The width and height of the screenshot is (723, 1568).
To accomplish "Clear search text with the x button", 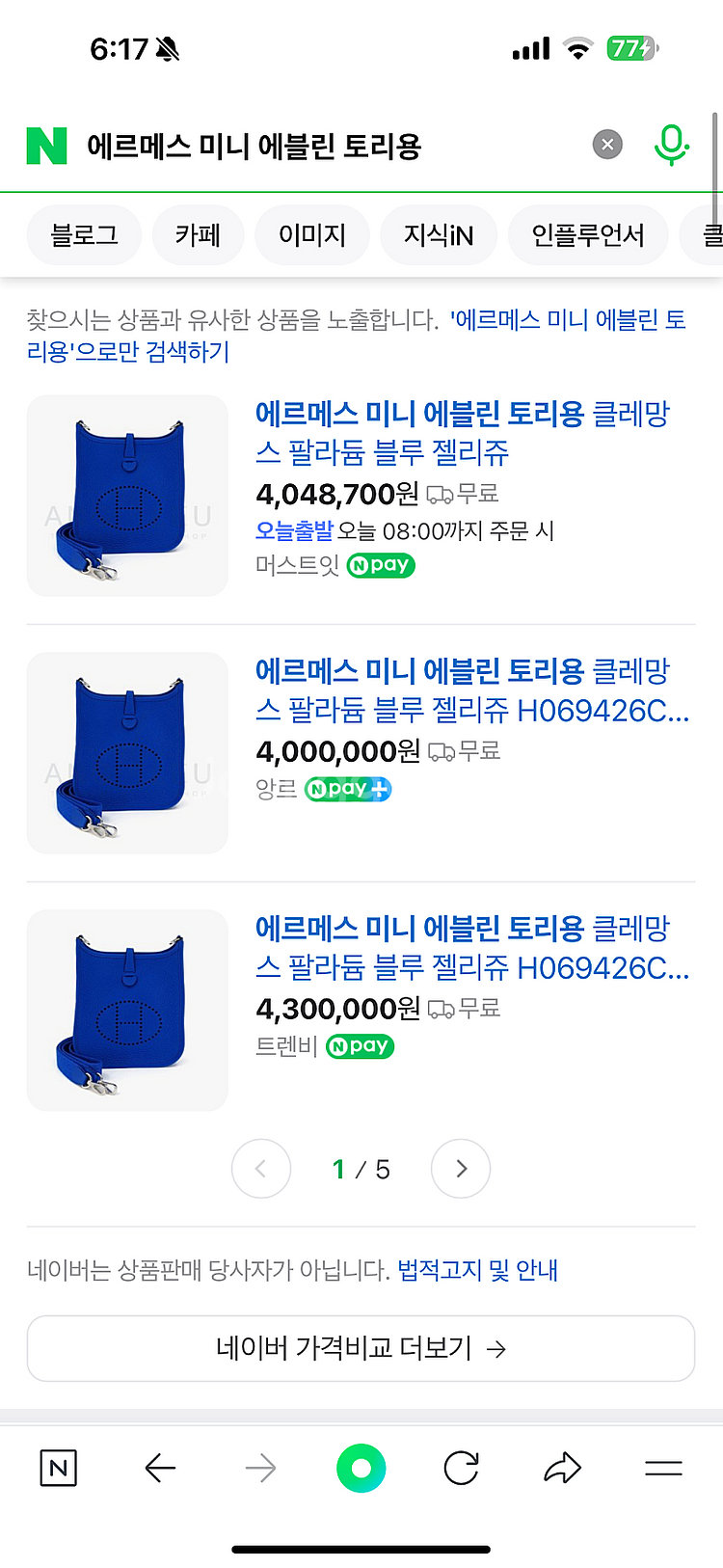I will pyautogui.click(x=607, y=143).
